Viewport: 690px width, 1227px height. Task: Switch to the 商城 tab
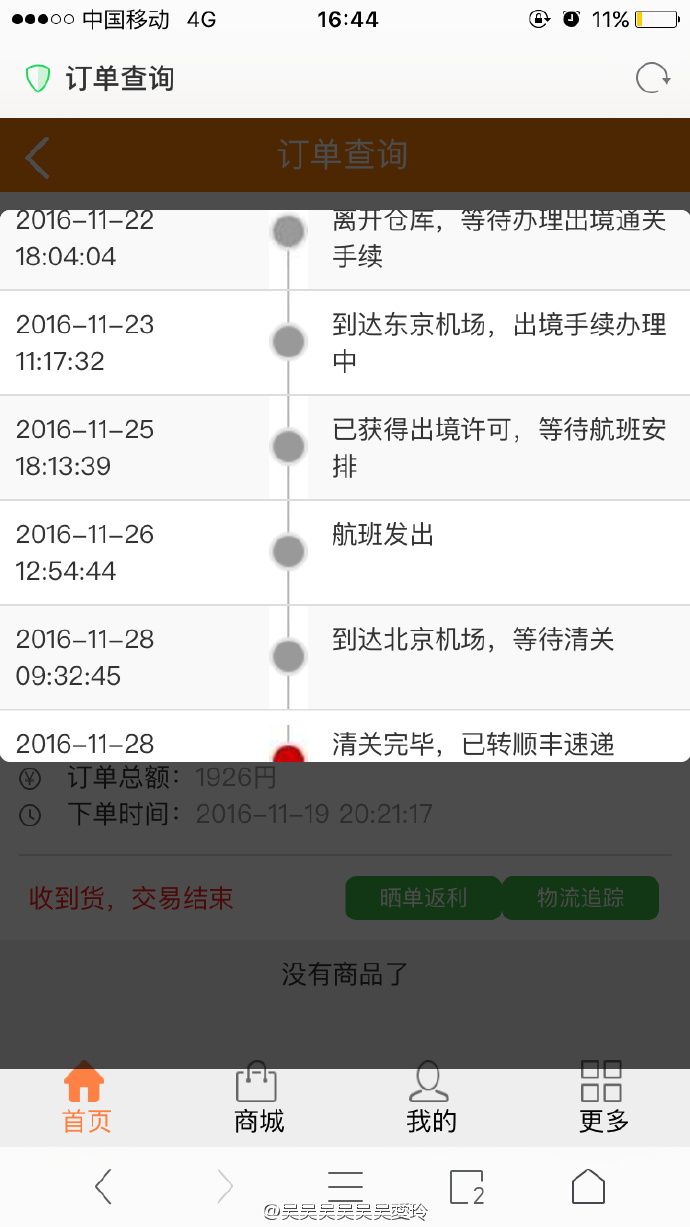pos(259,1098)
